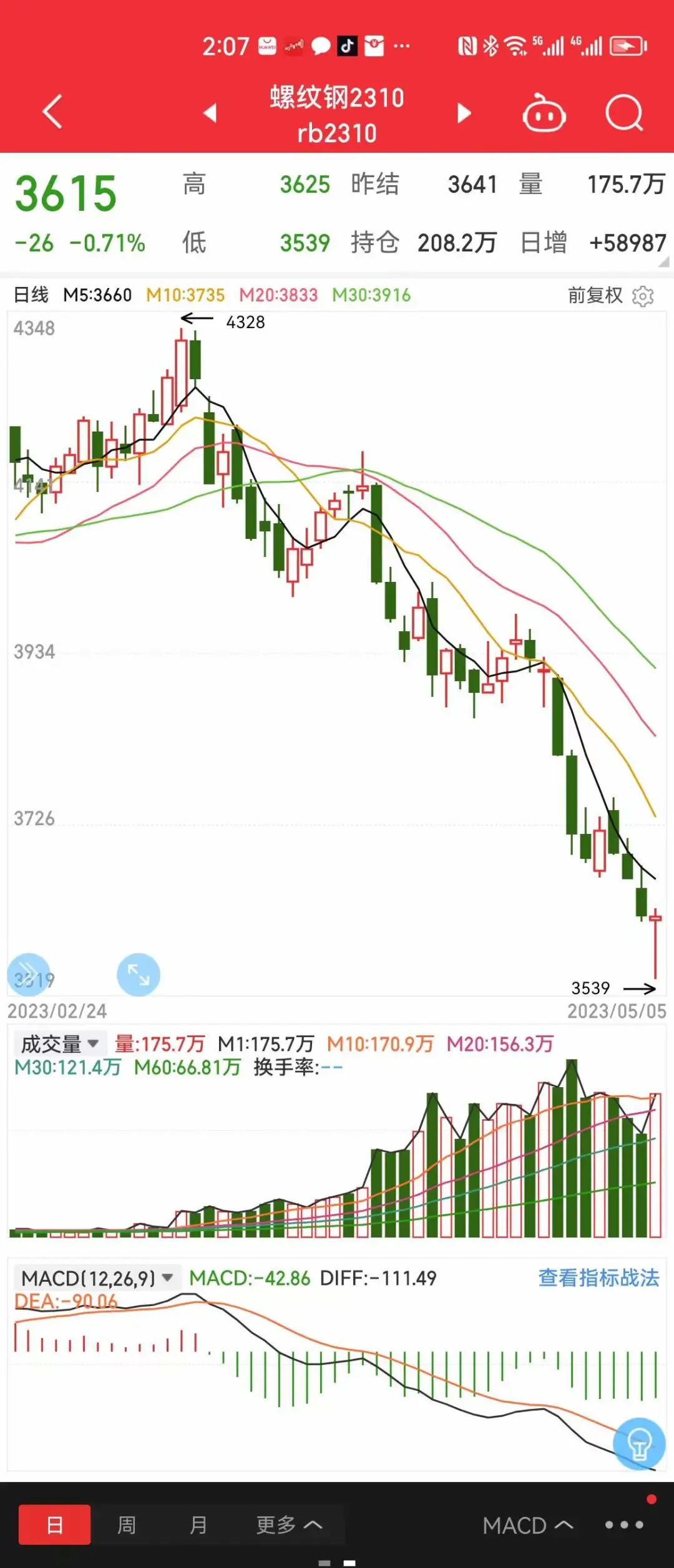Tap the back arrow in the red header

click(52, 114)
